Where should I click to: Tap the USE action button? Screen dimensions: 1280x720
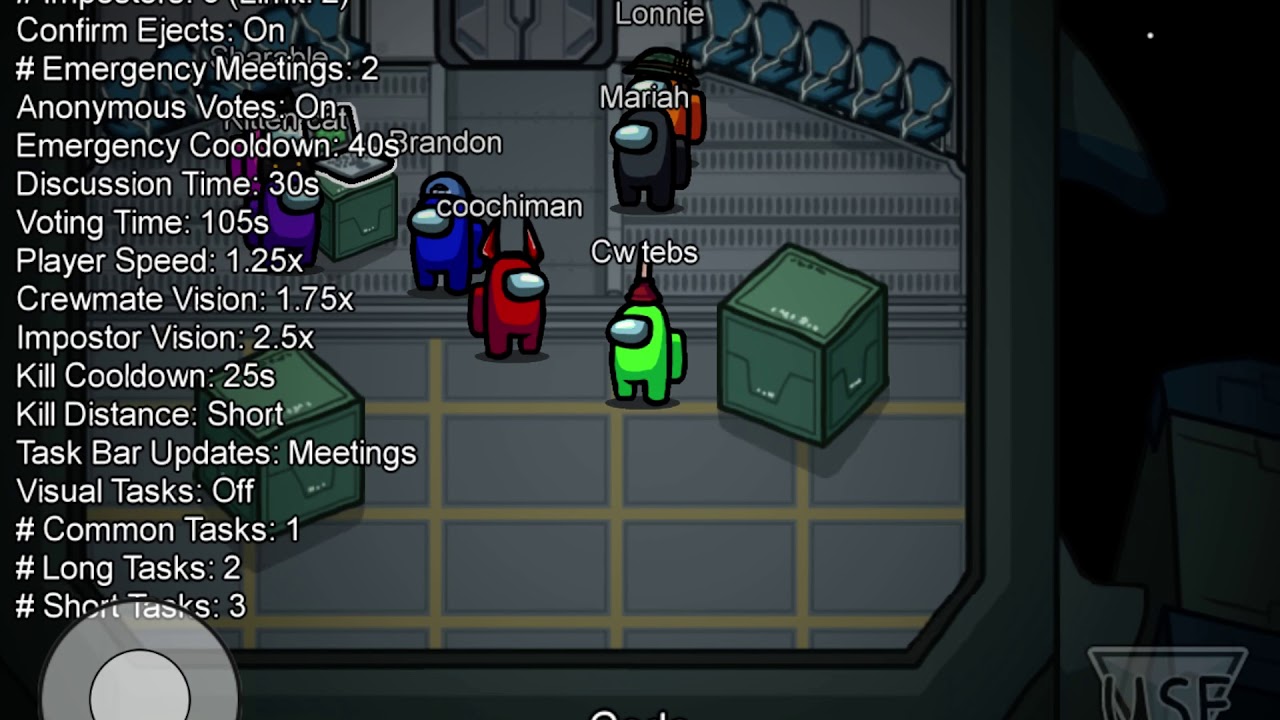[1167, 687]
